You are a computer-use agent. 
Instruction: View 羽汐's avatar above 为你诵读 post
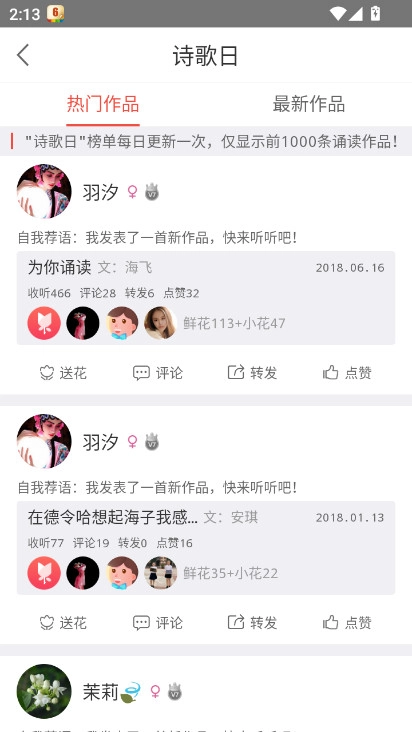point(44,191)
